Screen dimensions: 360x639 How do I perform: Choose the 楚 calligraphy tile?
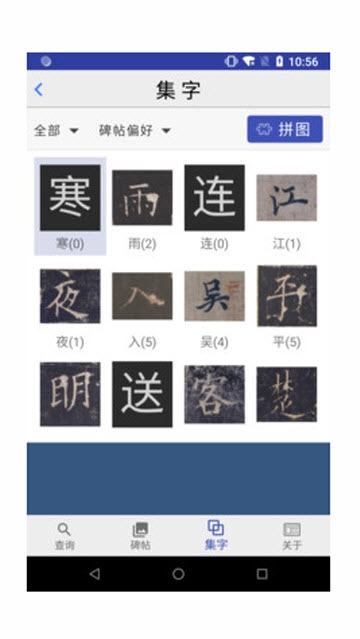click(x=287, y=394)
